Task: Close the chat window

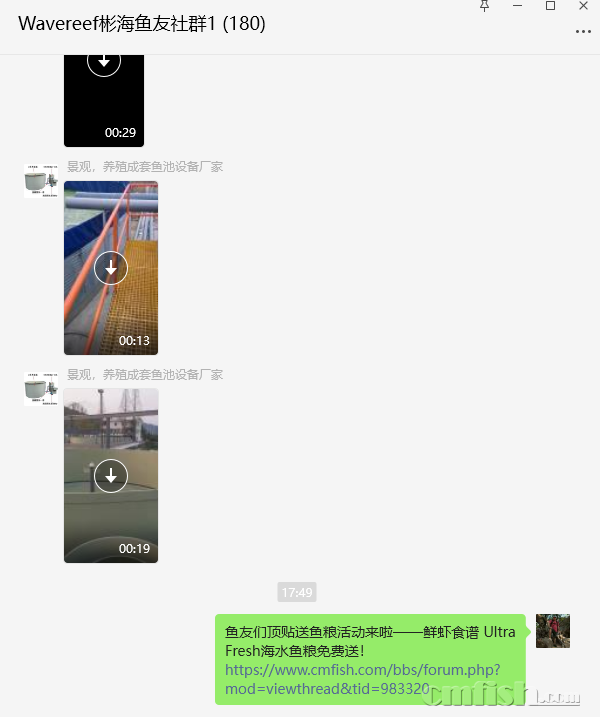Action: (x=583, y=6)
